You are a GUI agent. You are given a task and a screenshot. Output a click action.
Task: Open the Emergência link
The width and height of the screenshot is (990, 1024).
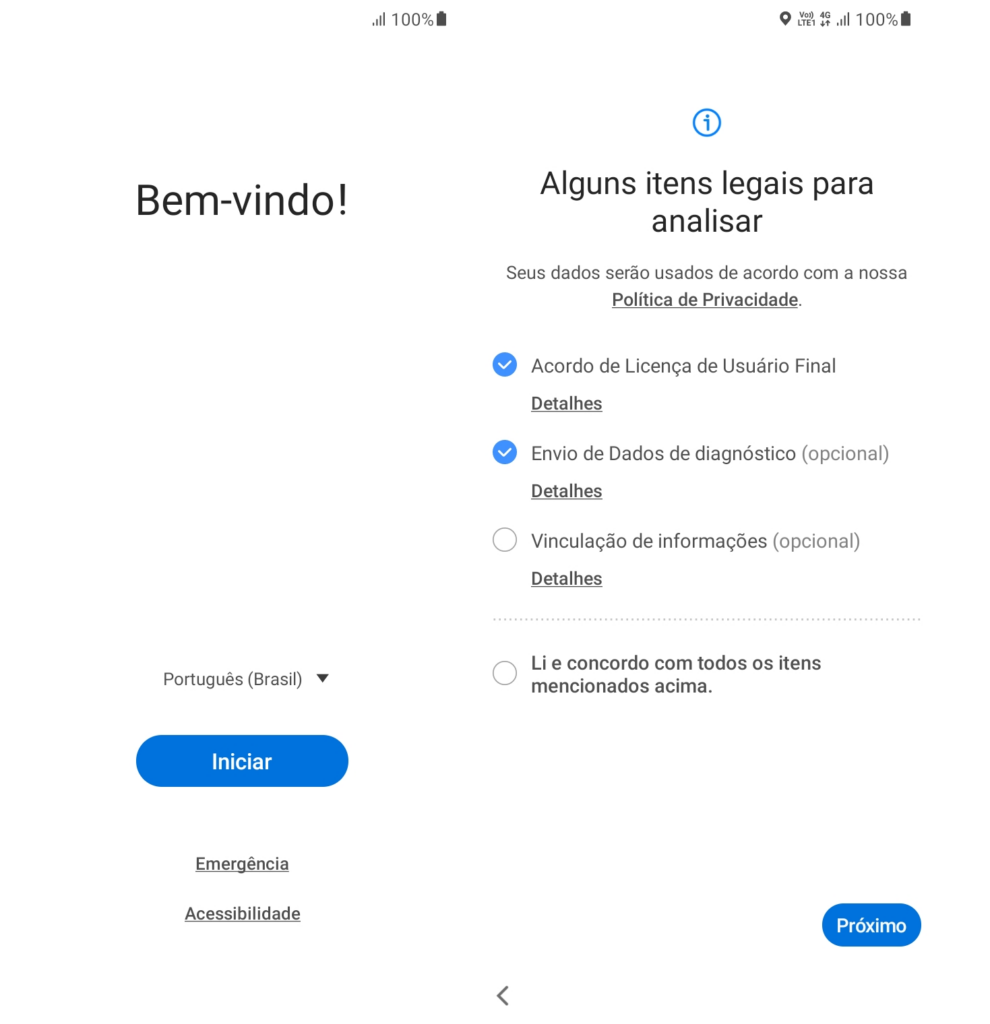[x=242, y=864]
